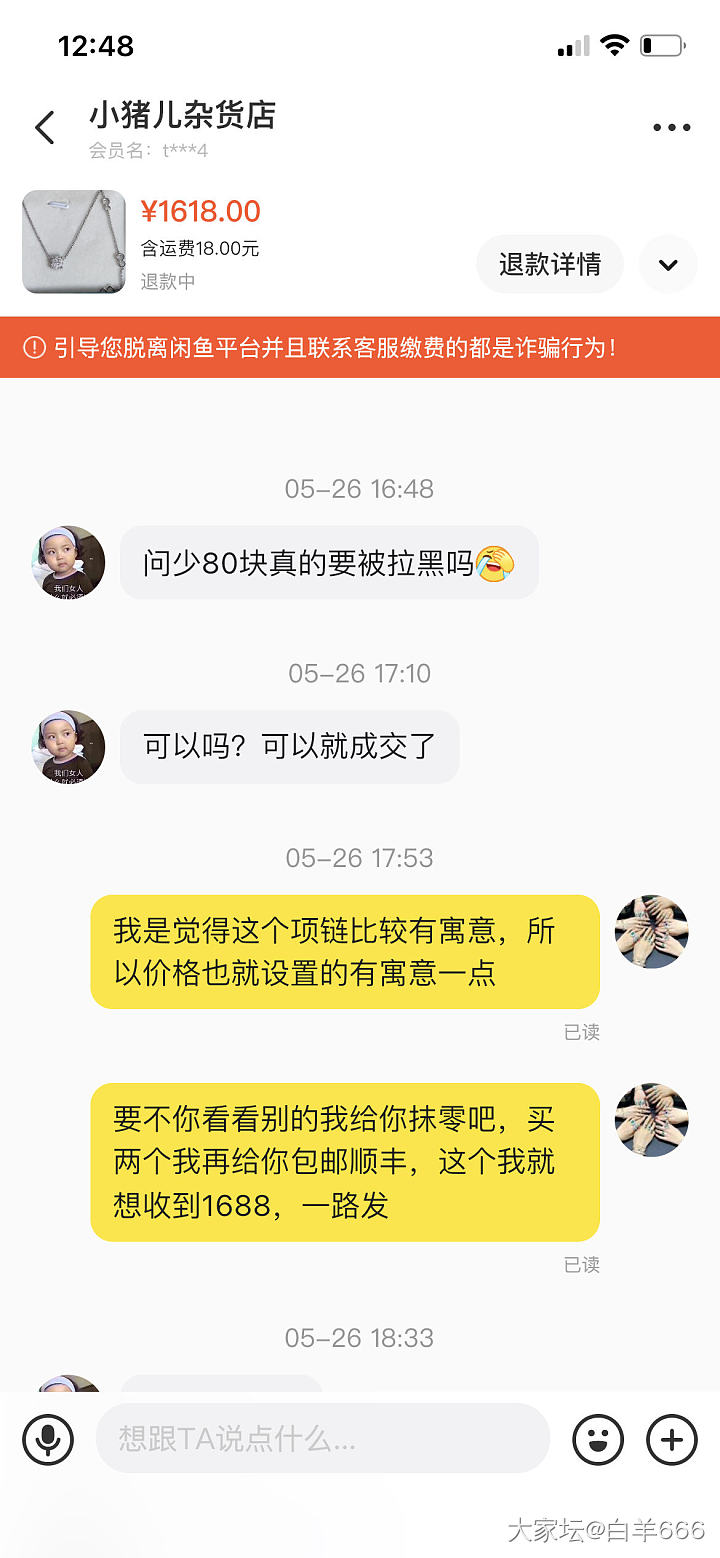Tap the 退款详情 button

click(x=550, y=264)
